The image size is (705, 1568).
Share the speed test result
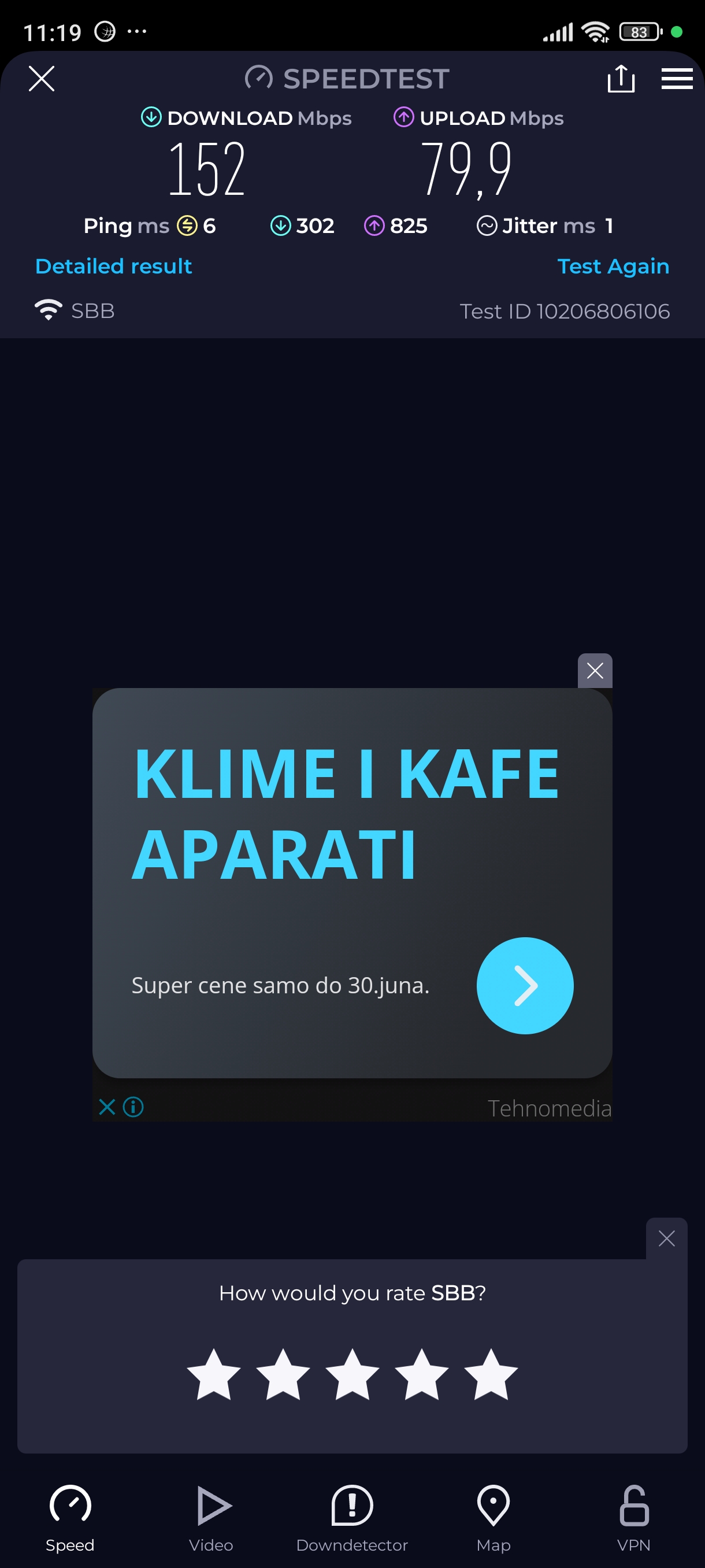pyautogui.click(x=621, y=79)
